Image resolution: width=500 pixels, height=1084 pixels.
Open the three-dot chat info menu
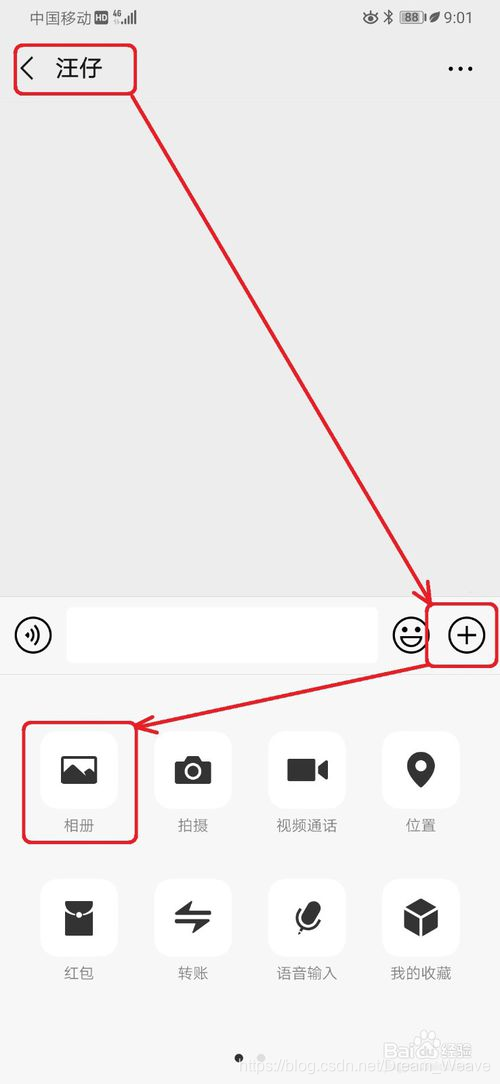[461, 68]
